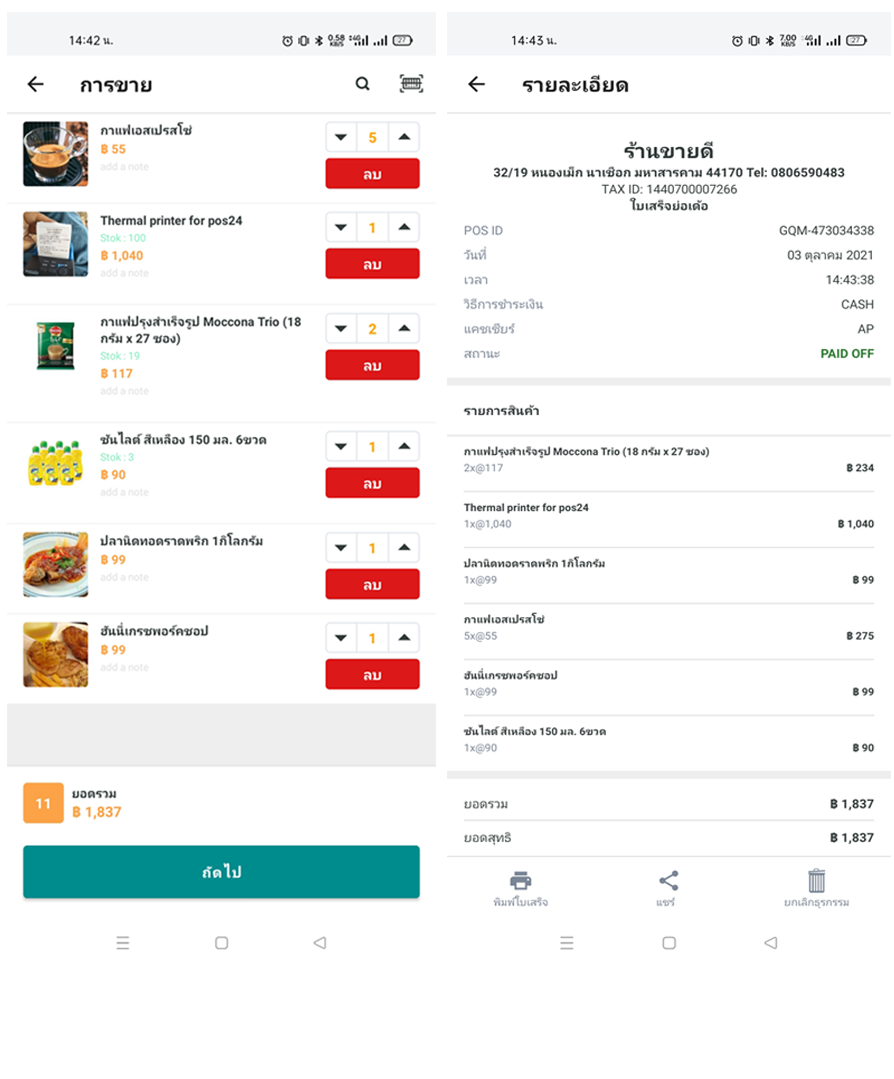Viewport: 894px width, 1079px height.
Task: Remove Moccona Trio using ลบ
Action: 372,365
